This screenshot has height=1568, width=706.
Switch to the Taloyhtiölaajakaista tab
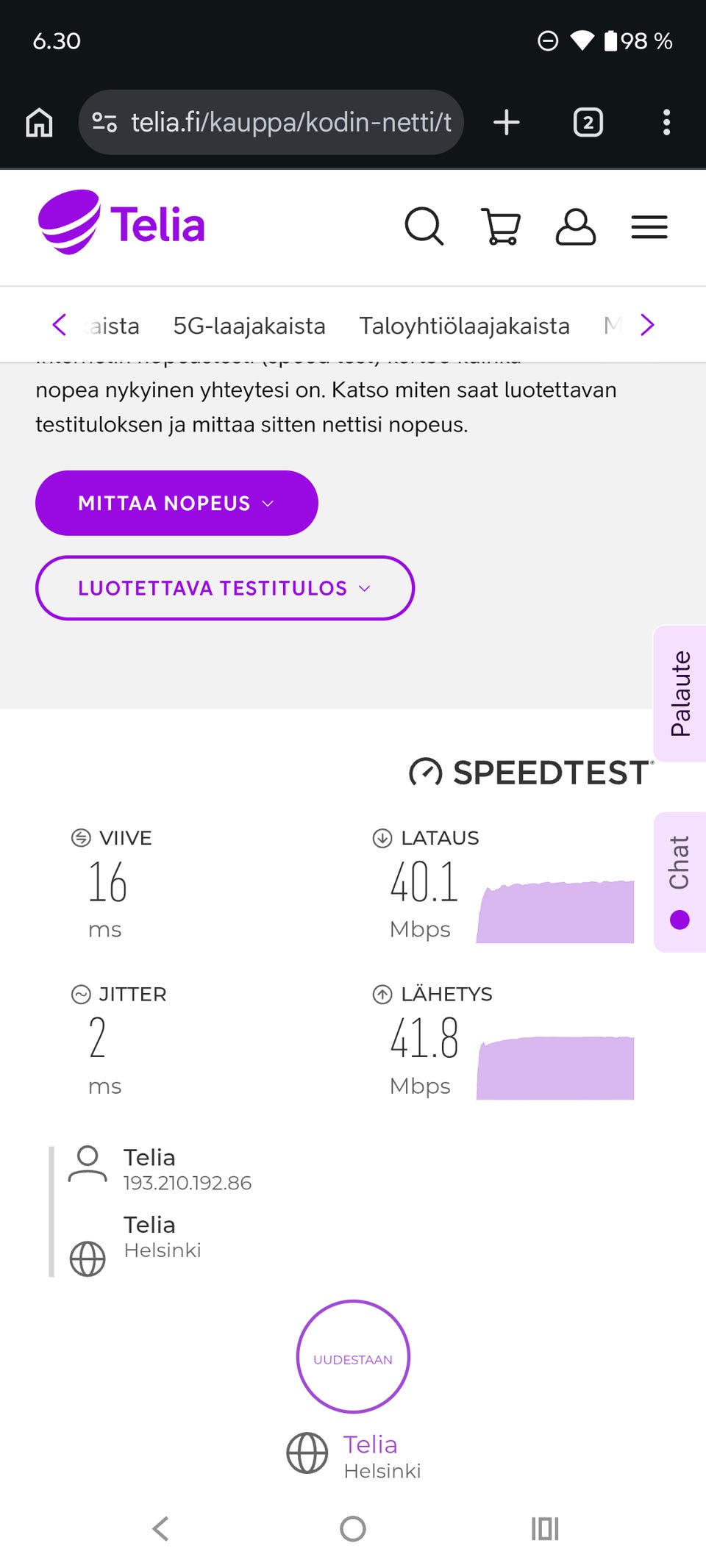(464, 325)
